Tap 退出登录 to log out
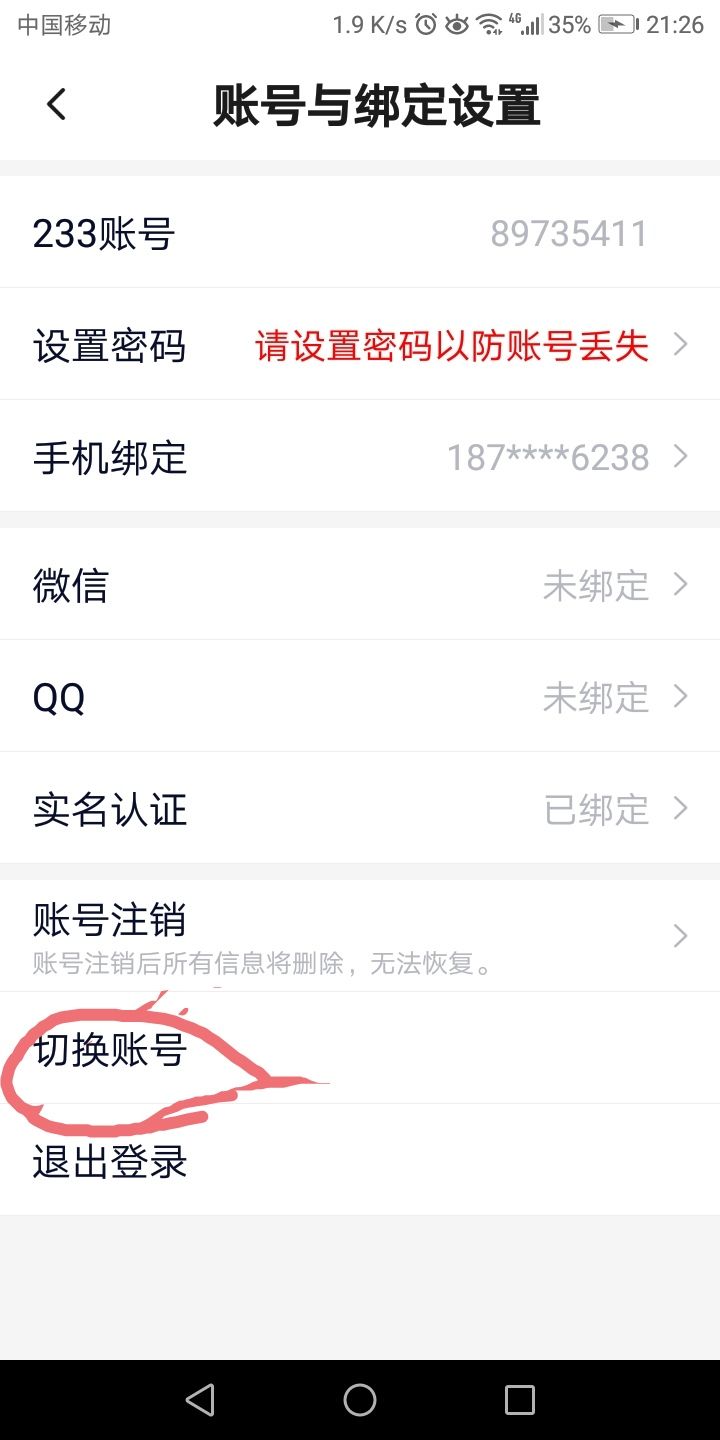Screen dimensions: 720x1440 coord(360,1160)
